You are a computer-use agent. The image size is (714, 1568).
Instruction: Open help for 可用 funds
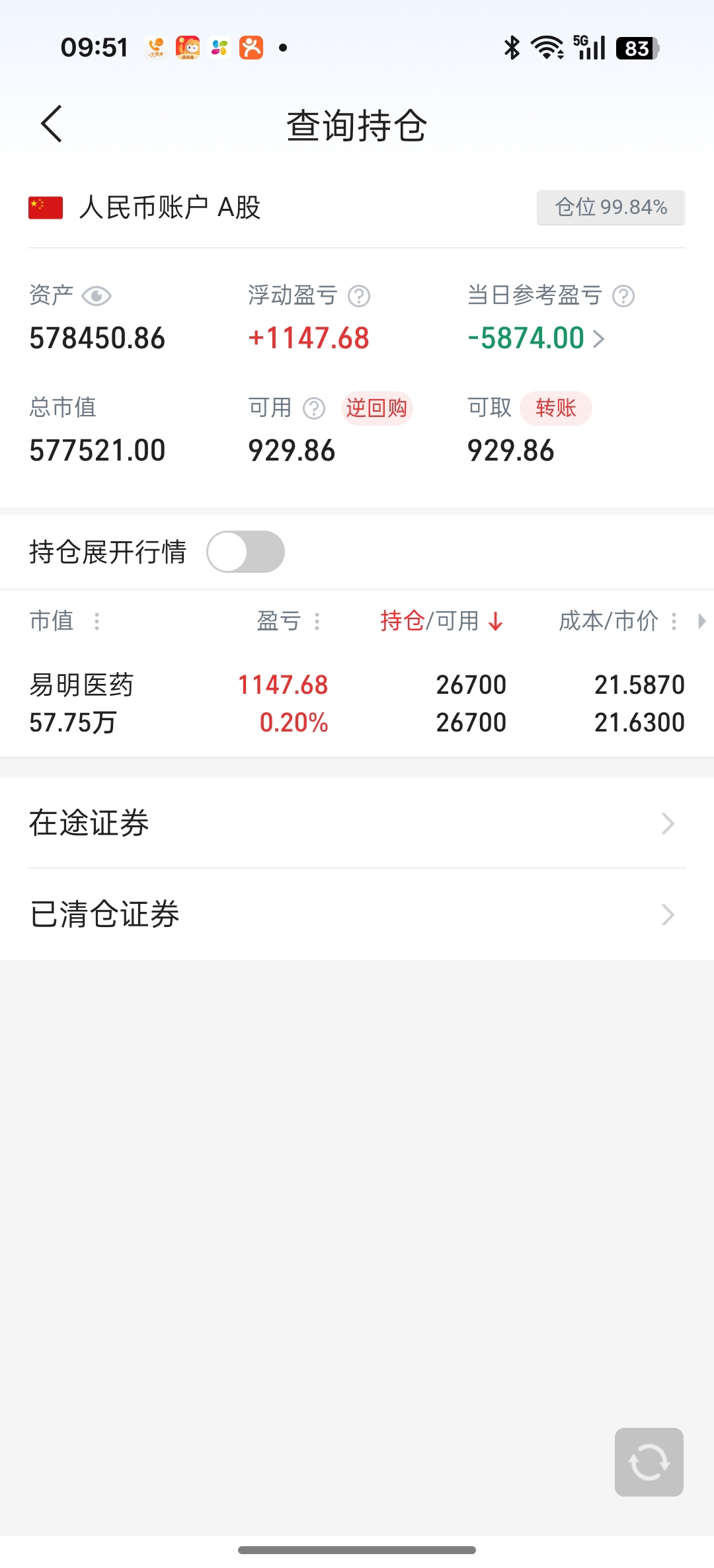[314, 408]
